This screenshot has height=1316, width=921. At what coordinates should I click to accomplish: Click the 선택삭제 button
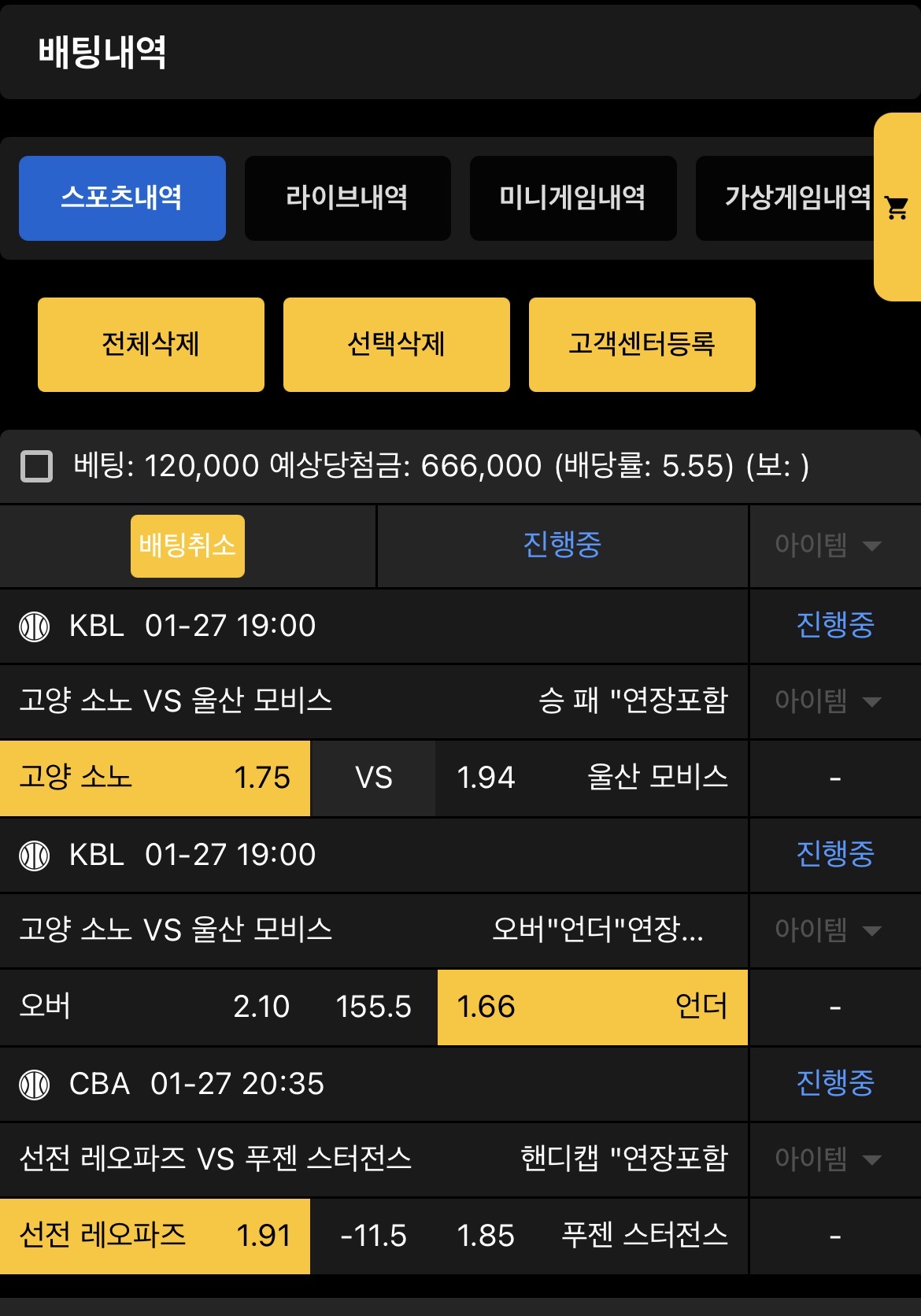(x=396, y=344)
